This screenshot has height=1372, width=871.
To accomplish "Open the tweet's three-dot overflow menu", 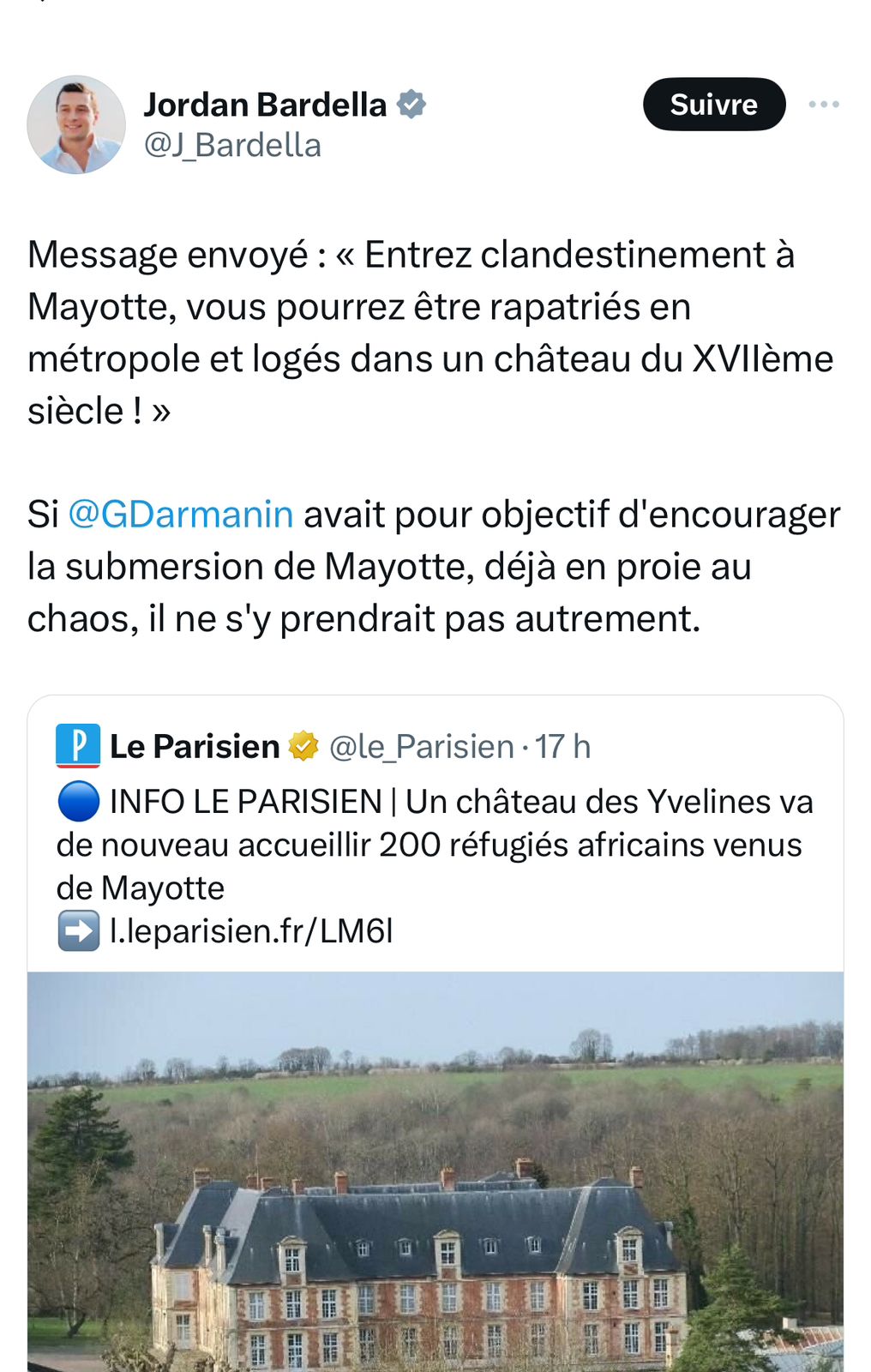I will coord(823,105).
